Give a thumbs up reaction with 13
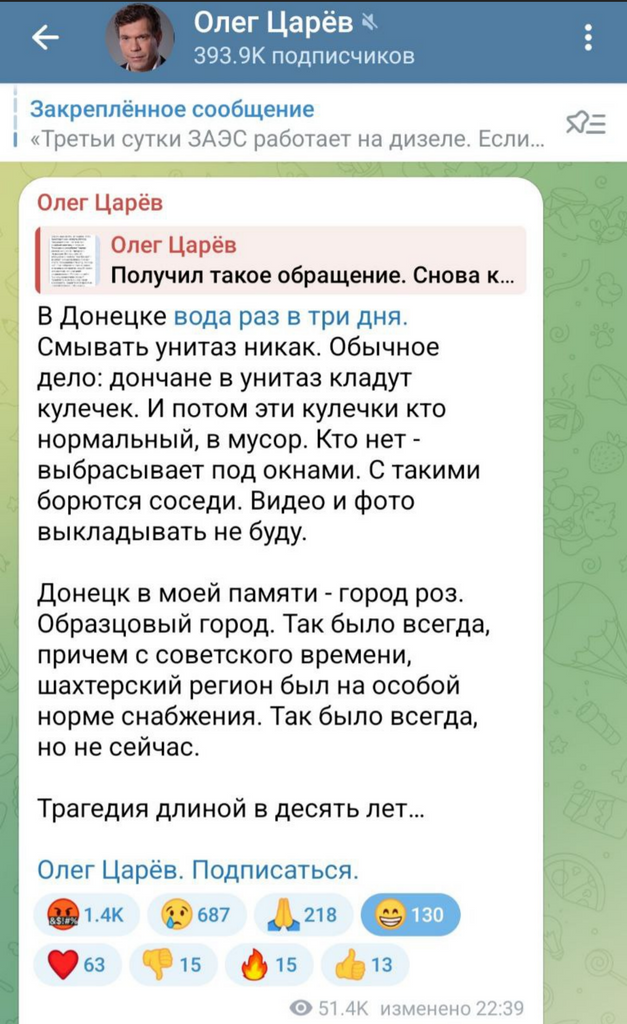The width and height of the screenshot is (627, 1024). click(364, 964)
